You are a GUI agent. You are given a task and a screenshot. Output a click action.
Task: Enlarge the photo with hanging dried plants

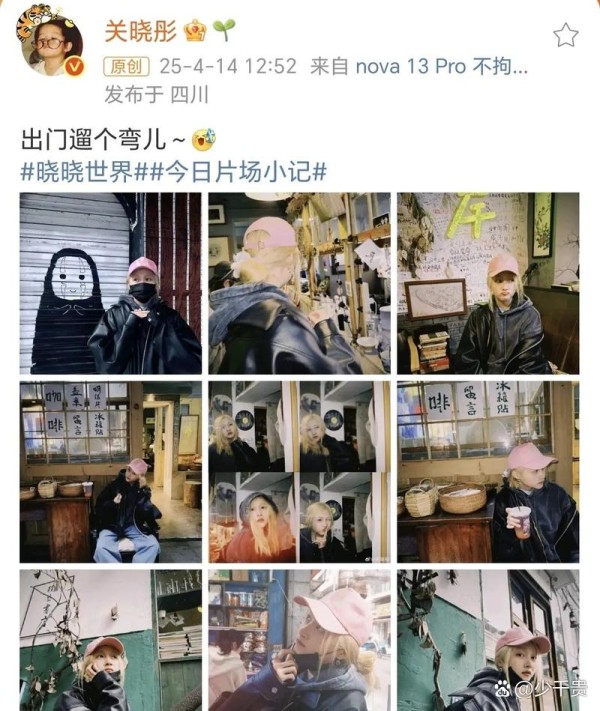pos(110,640)
